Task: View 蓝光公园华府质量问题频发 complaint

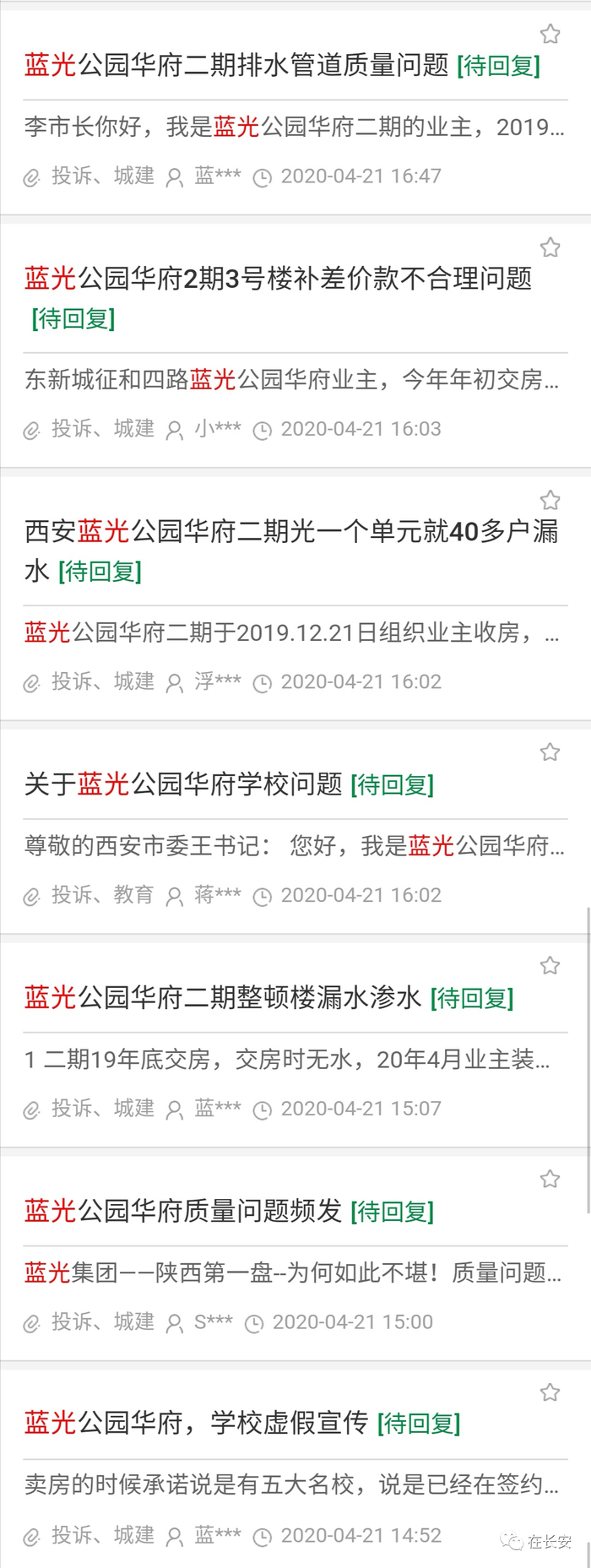Action: pyautogui.click(x=183, y=1211)
